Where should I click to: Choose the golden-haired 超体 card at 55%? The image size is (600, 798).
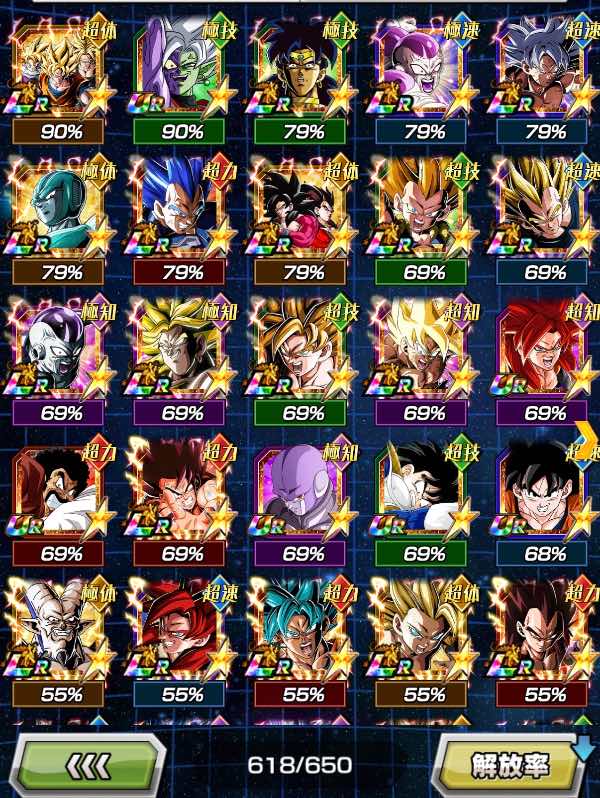pos(422,630)
